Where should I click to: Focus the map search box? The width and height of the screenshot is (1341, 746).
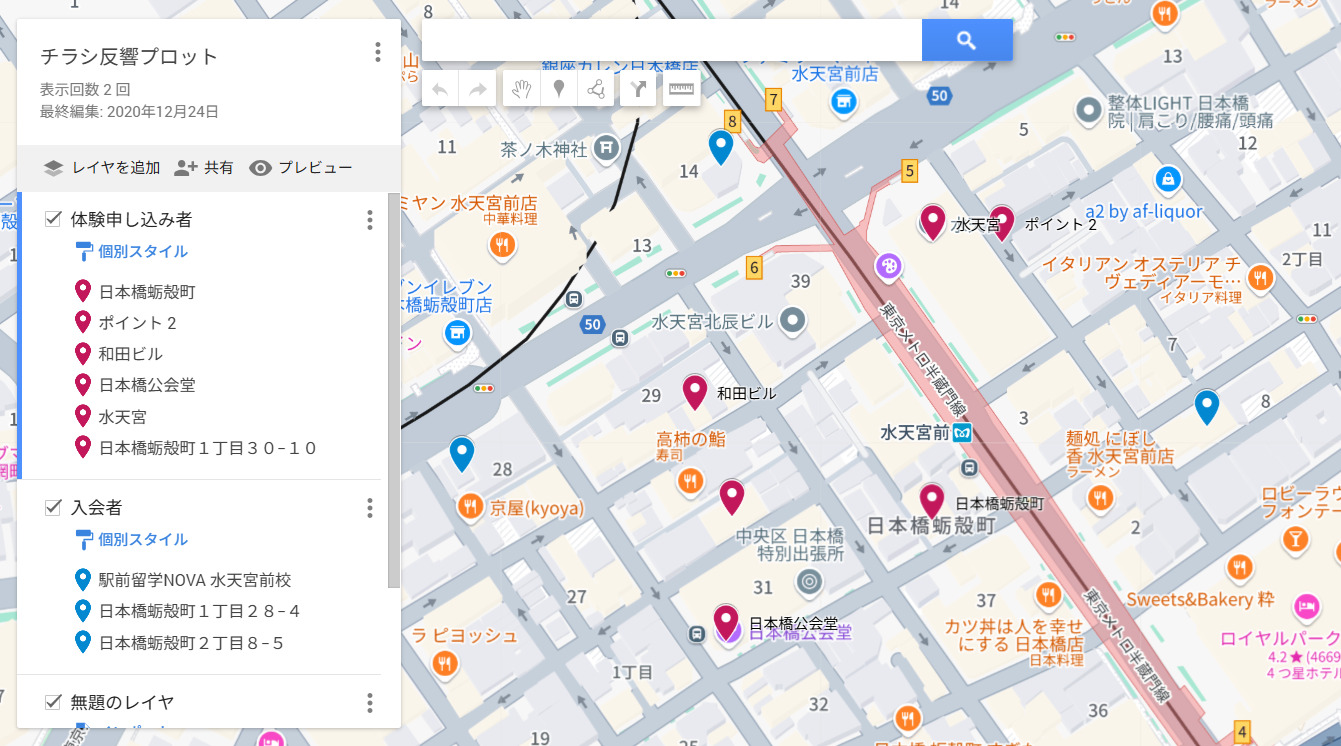point(671,40)
